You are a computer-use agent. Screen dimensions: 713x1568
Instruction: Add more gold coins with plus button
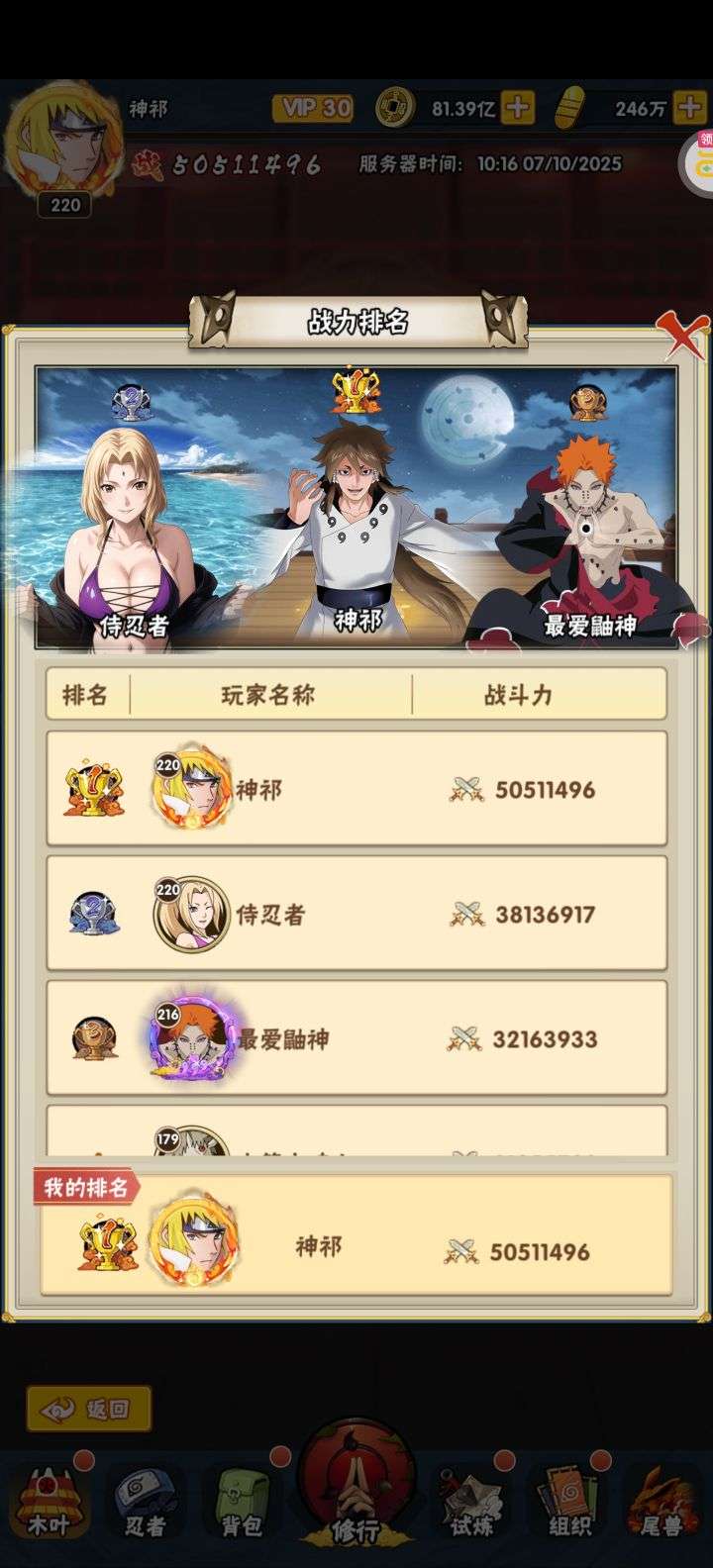[x=518, y=107]
